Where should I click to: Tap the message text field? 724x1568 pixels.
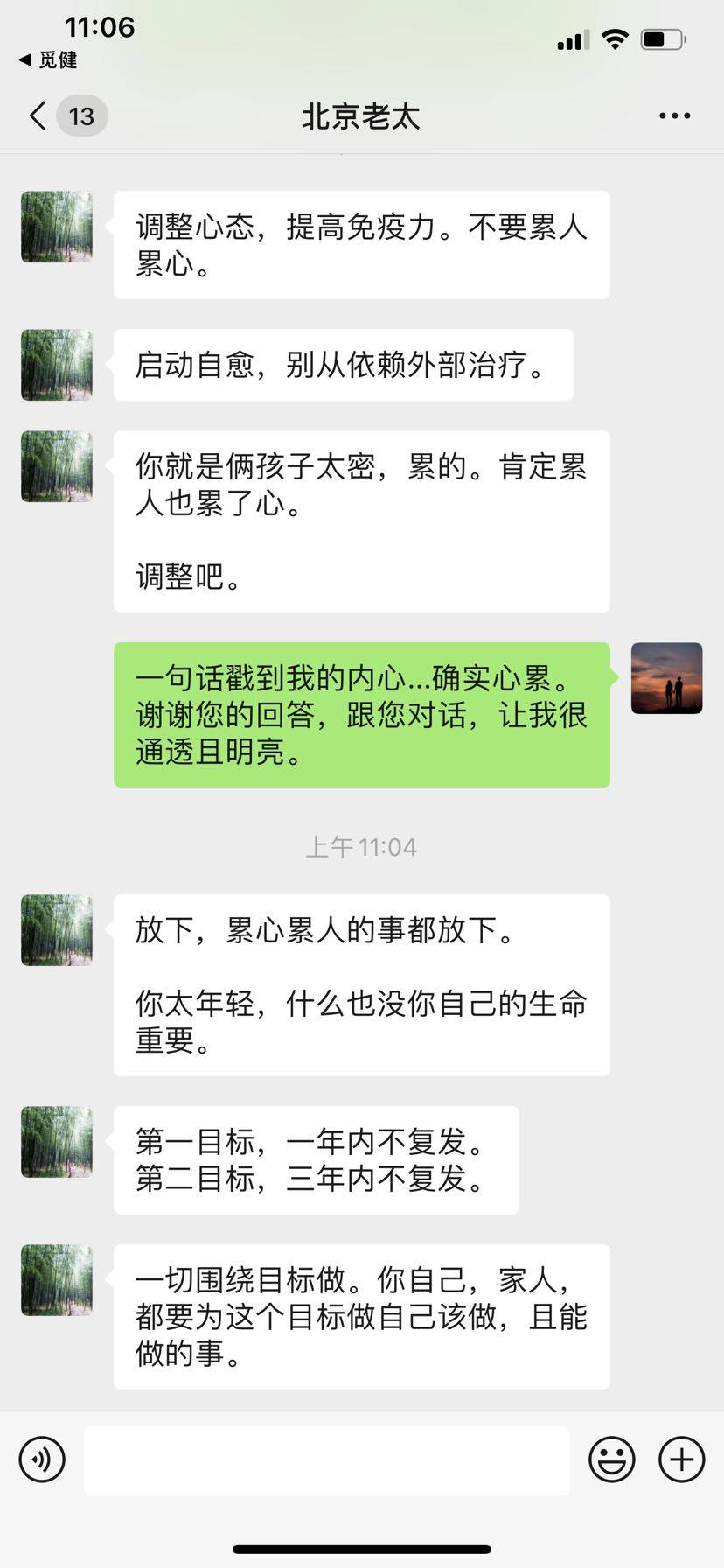point(326,1459)
